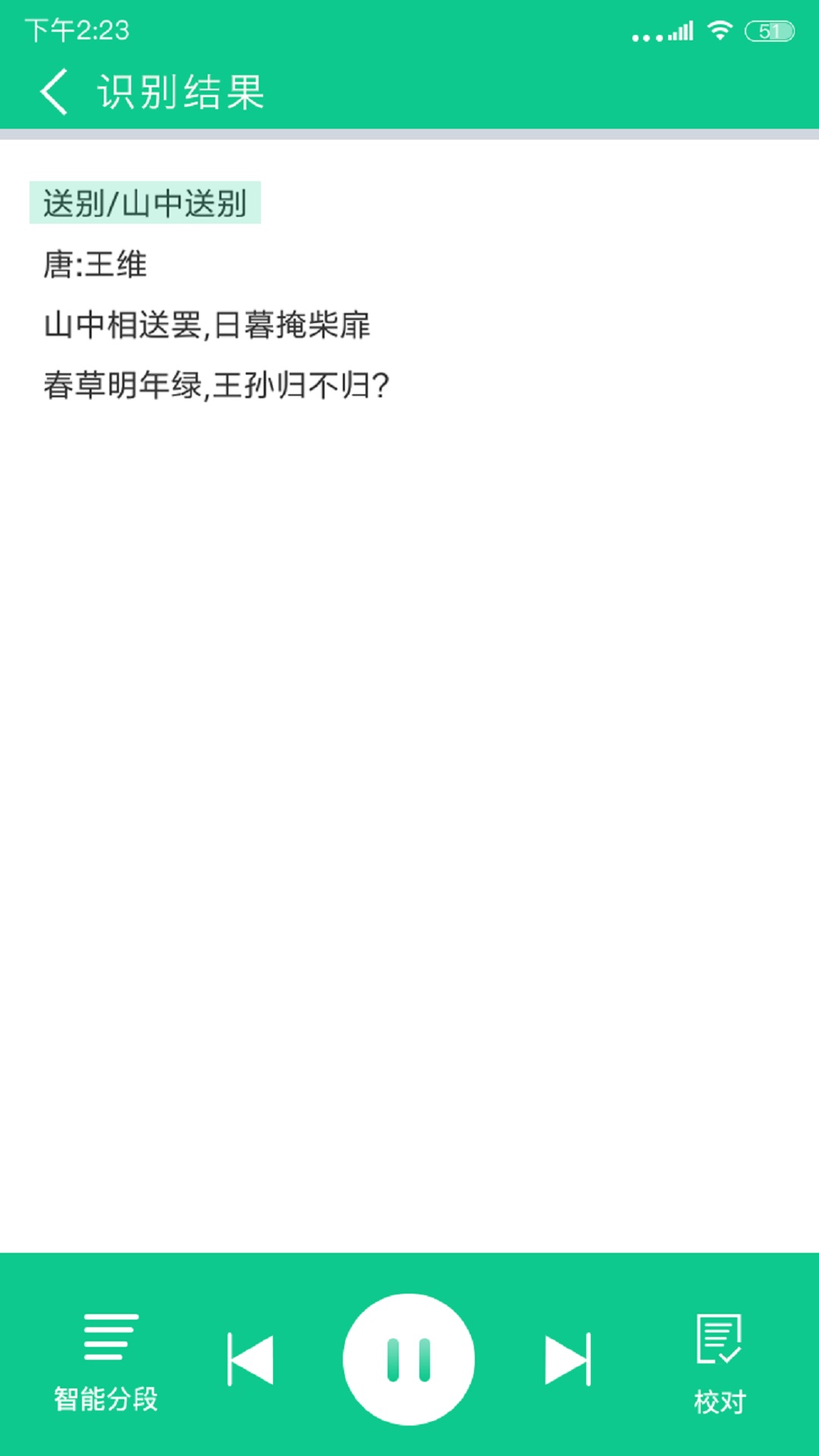
Task: Tap the battery indicator showing 51
Action: pyautogui.click(x=768, y=30)
